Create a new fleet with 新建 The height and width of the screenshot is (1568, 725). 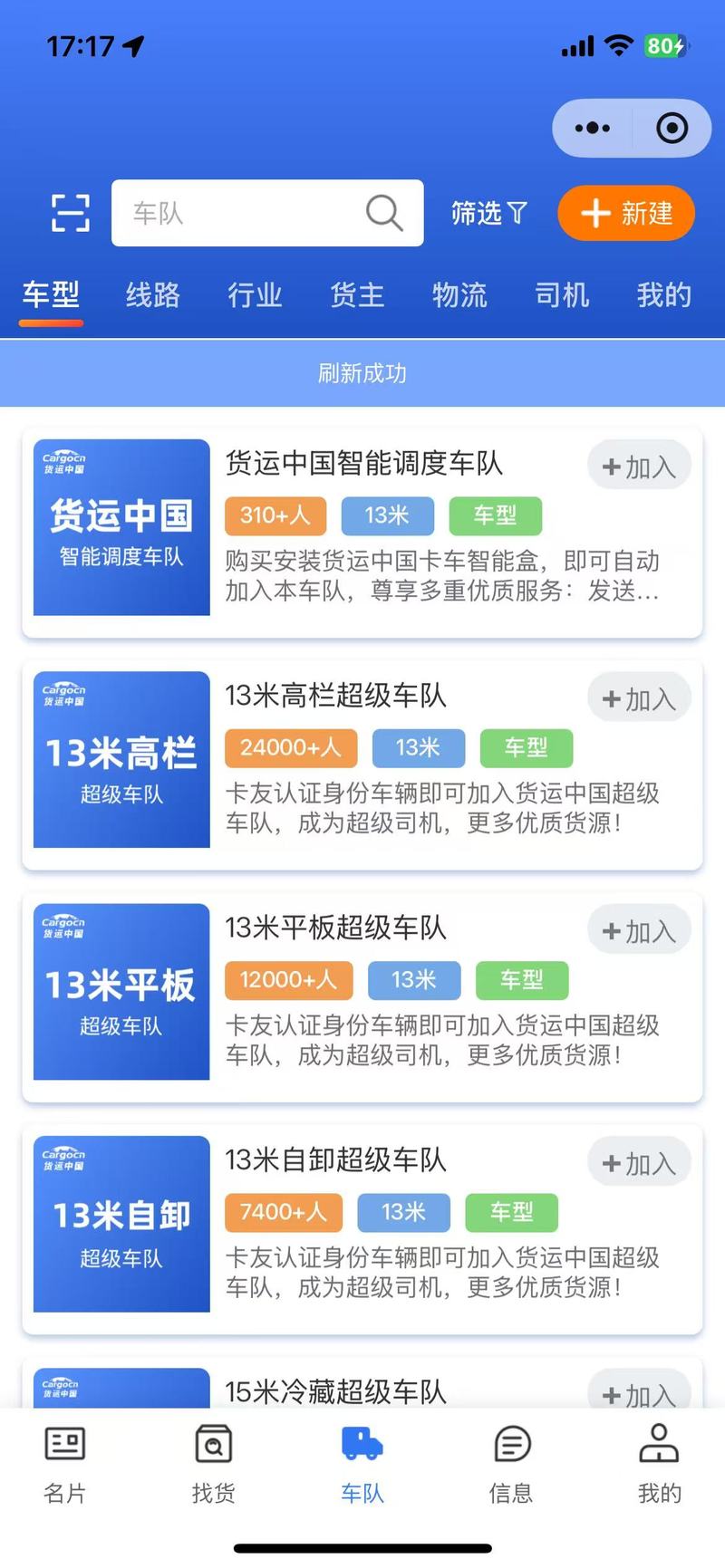pos(626,214)
